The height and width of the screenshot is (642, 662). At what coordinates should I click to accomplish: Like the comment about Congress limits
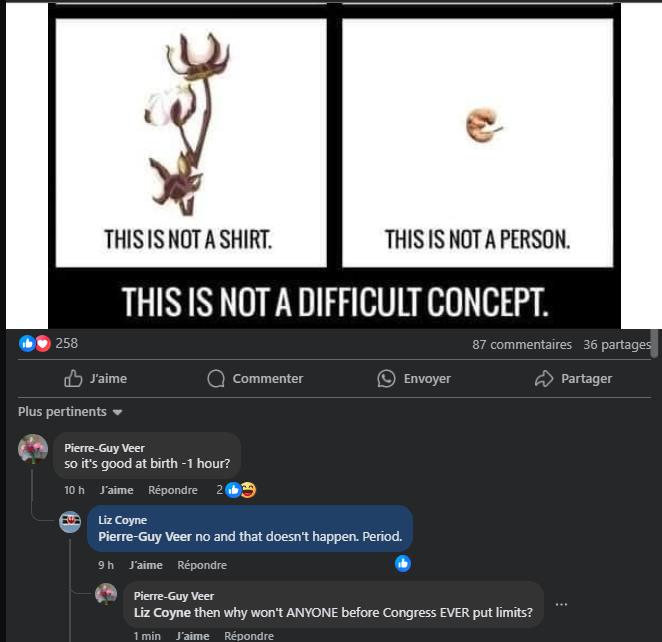coord(192,636)
